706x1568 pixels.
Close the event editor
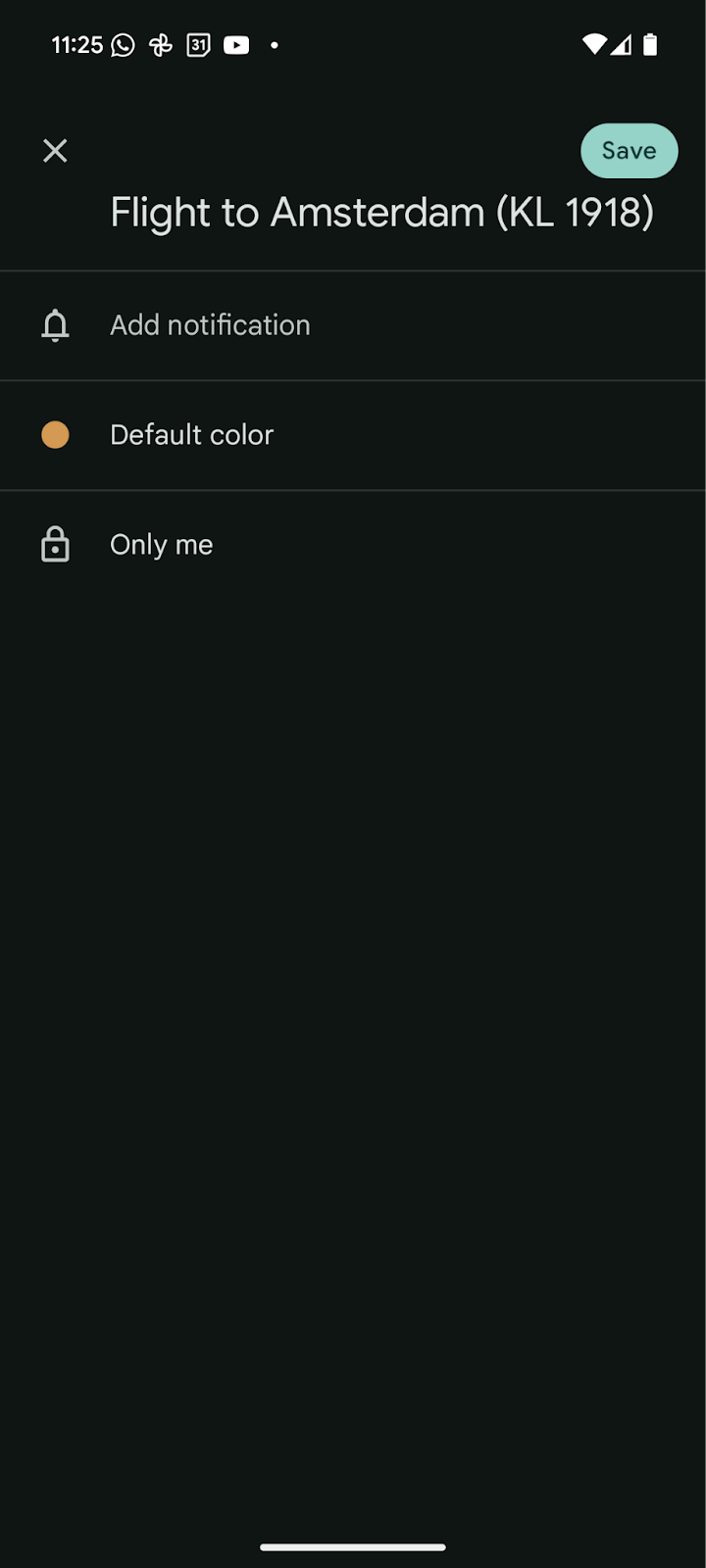click(x=55, y=150)
